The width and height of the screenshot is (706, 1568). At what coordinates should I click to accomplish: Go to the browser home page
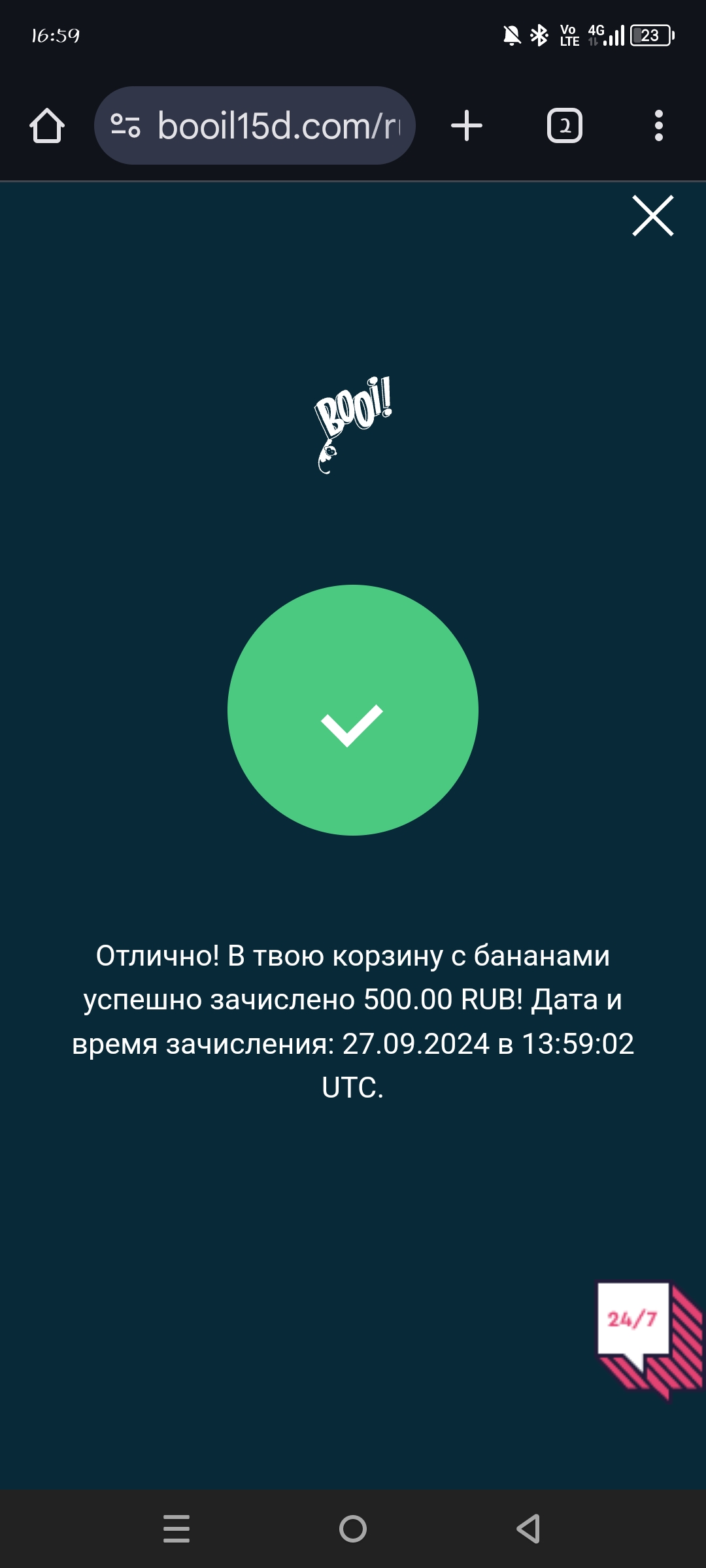pos(47,125)
